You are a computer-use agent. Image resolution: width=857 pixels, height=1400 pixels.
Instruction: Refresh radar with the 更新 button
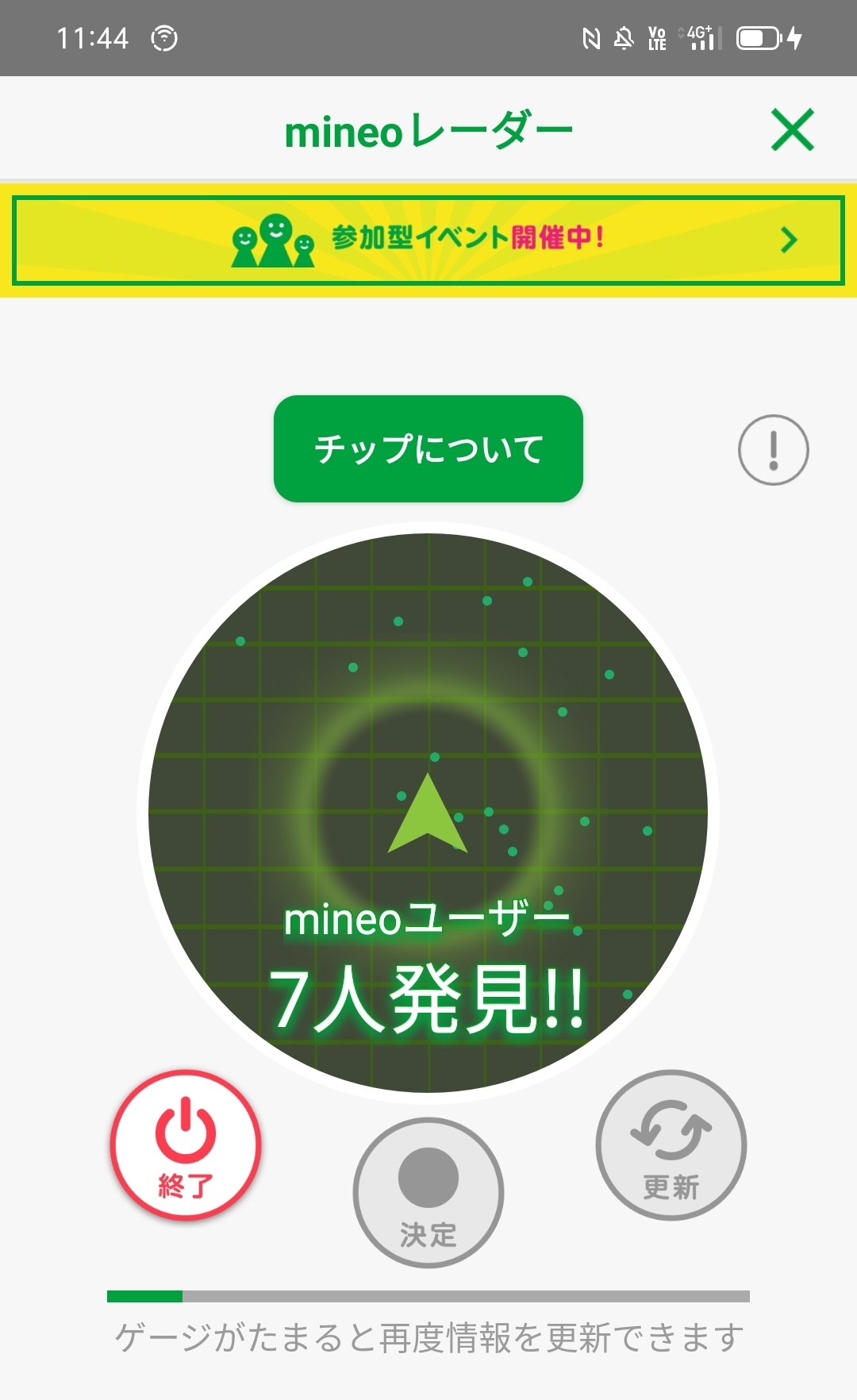coord(671,1145)
